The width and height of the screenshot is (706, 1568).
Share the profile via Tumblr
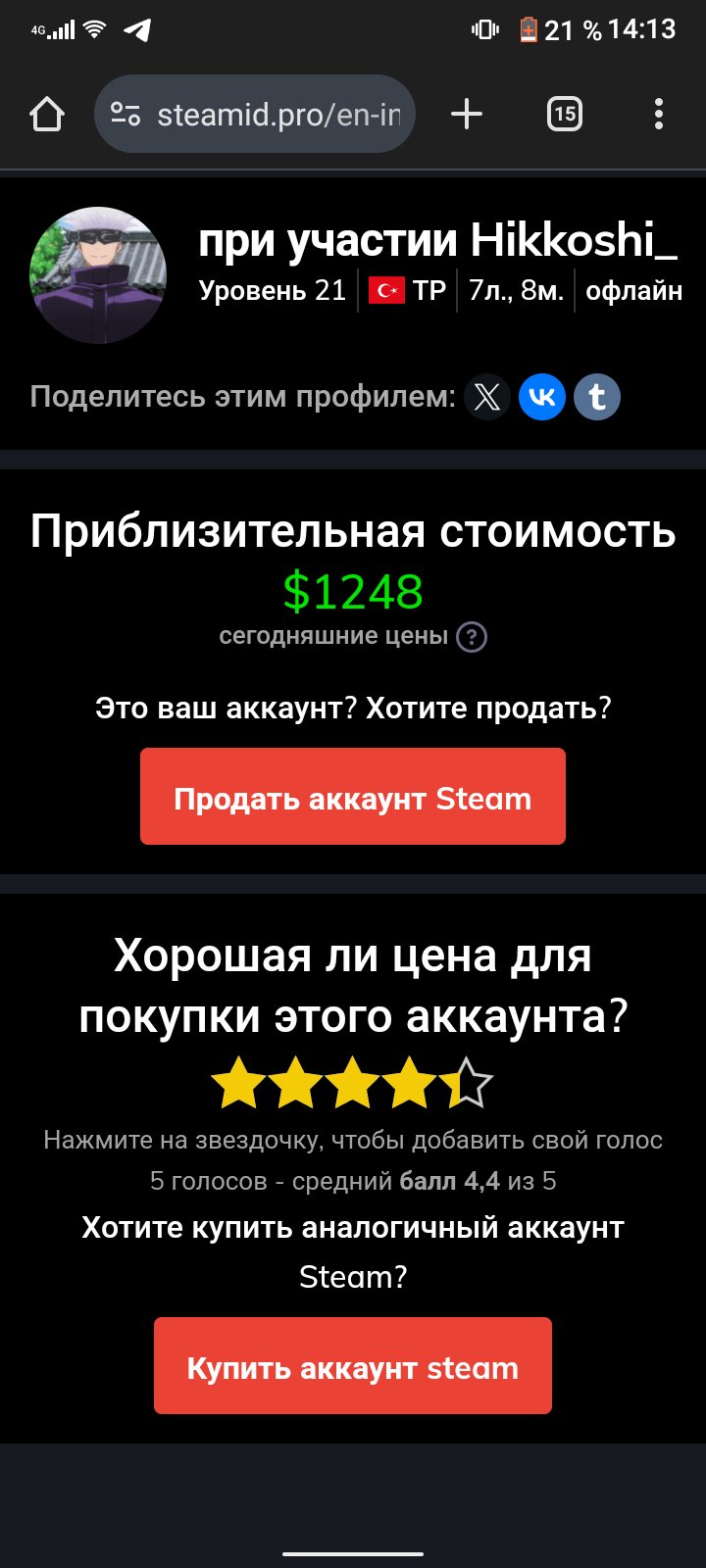[596, 397]
